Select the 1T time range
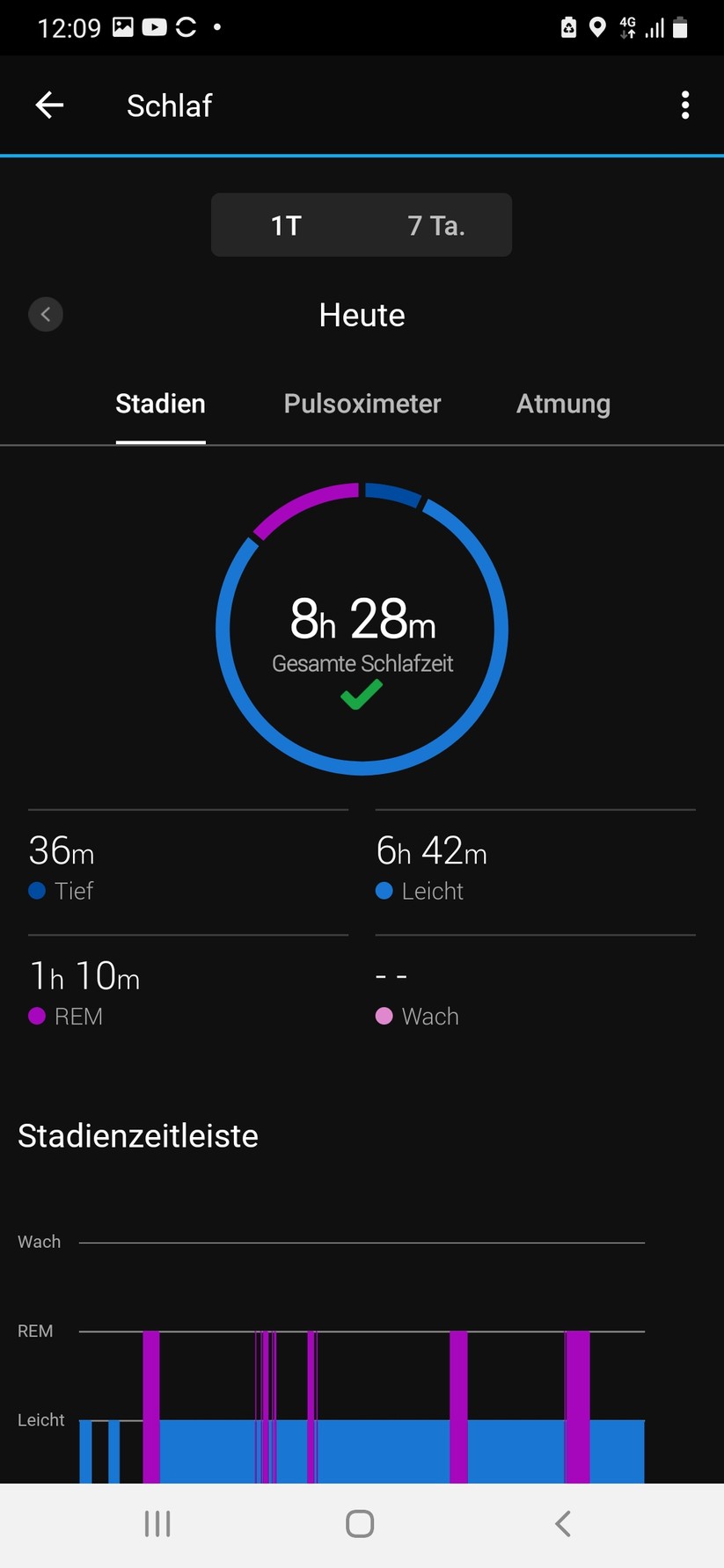The width and height of the screenshot is (724, 1568). tap(285, 224)
